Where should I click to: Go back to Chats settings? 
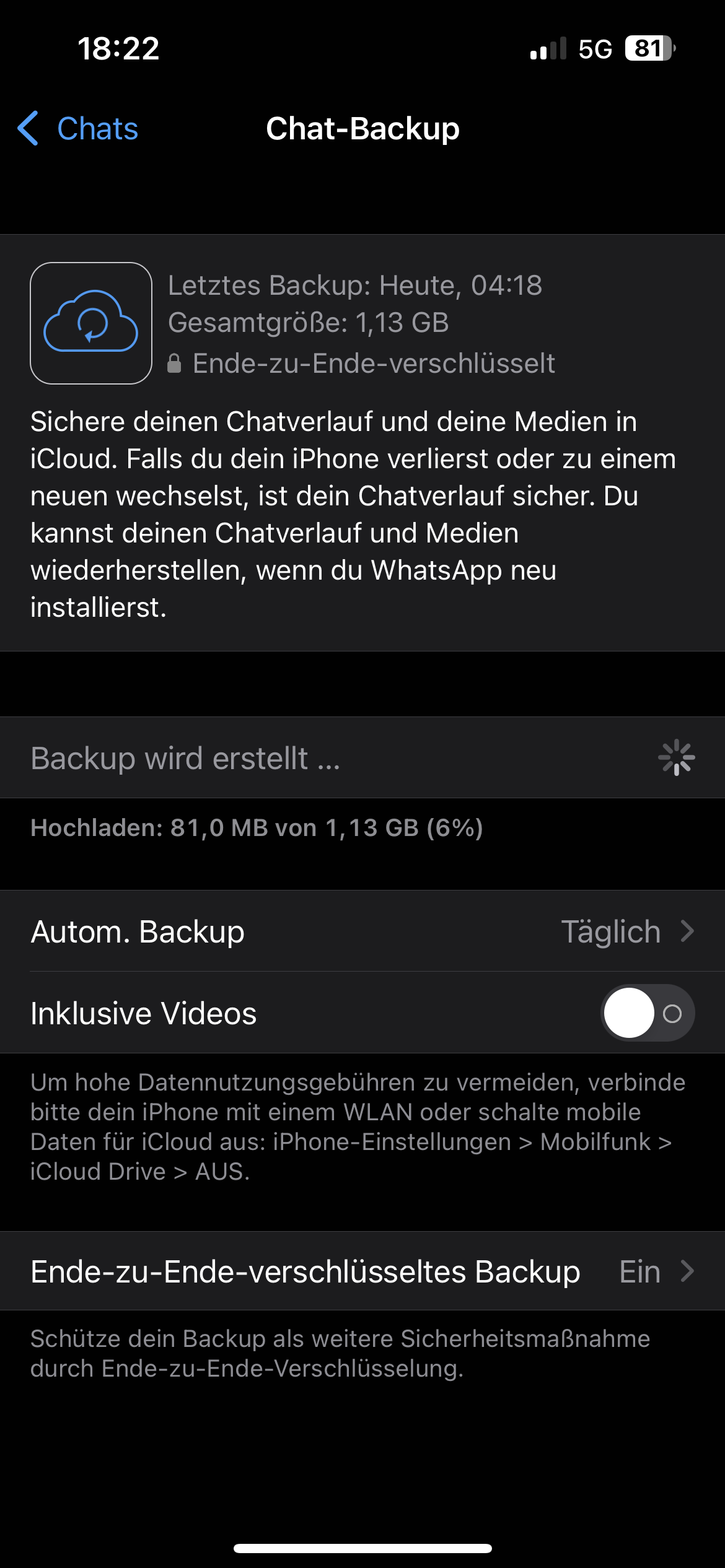(79, 129)
